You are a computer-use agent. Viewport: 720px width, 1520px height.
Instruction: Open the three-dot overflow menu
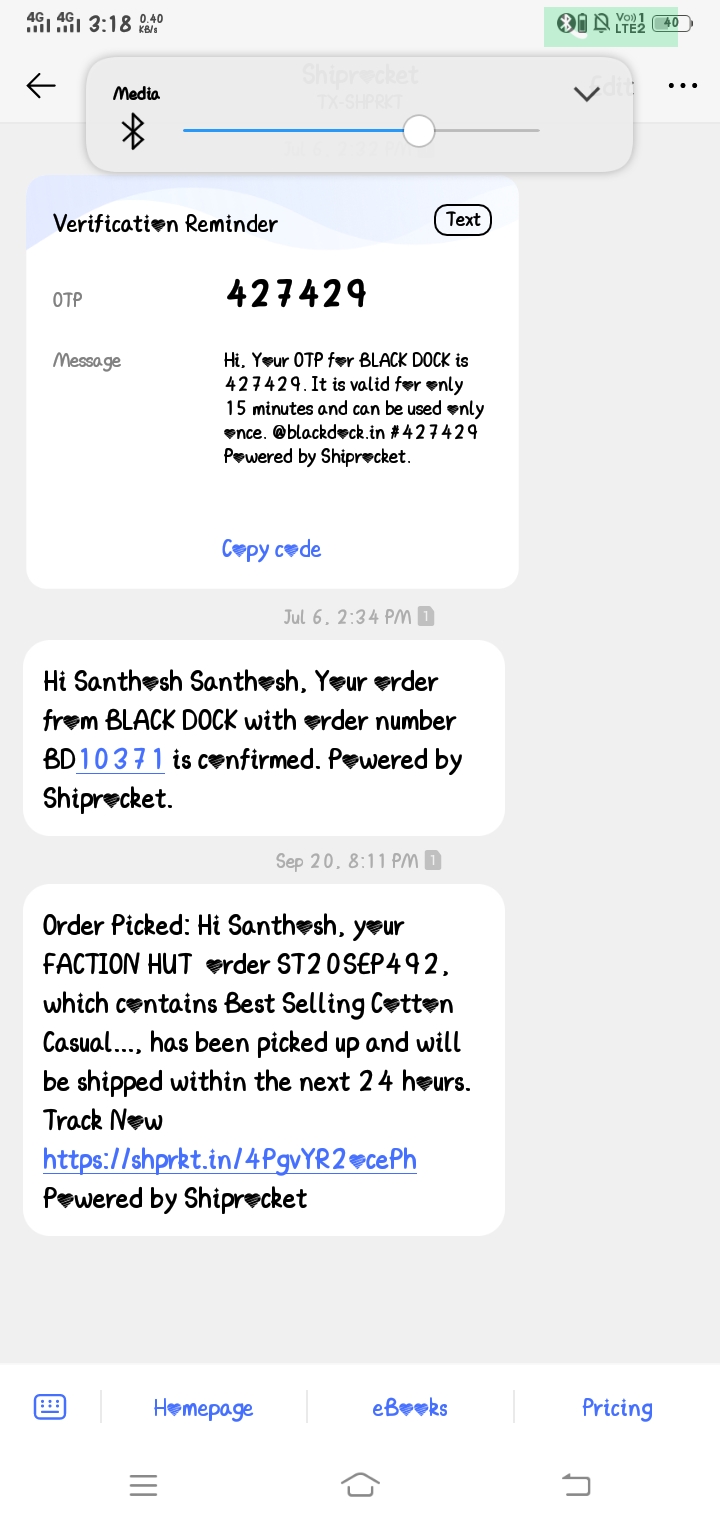[x=682, y=86]
